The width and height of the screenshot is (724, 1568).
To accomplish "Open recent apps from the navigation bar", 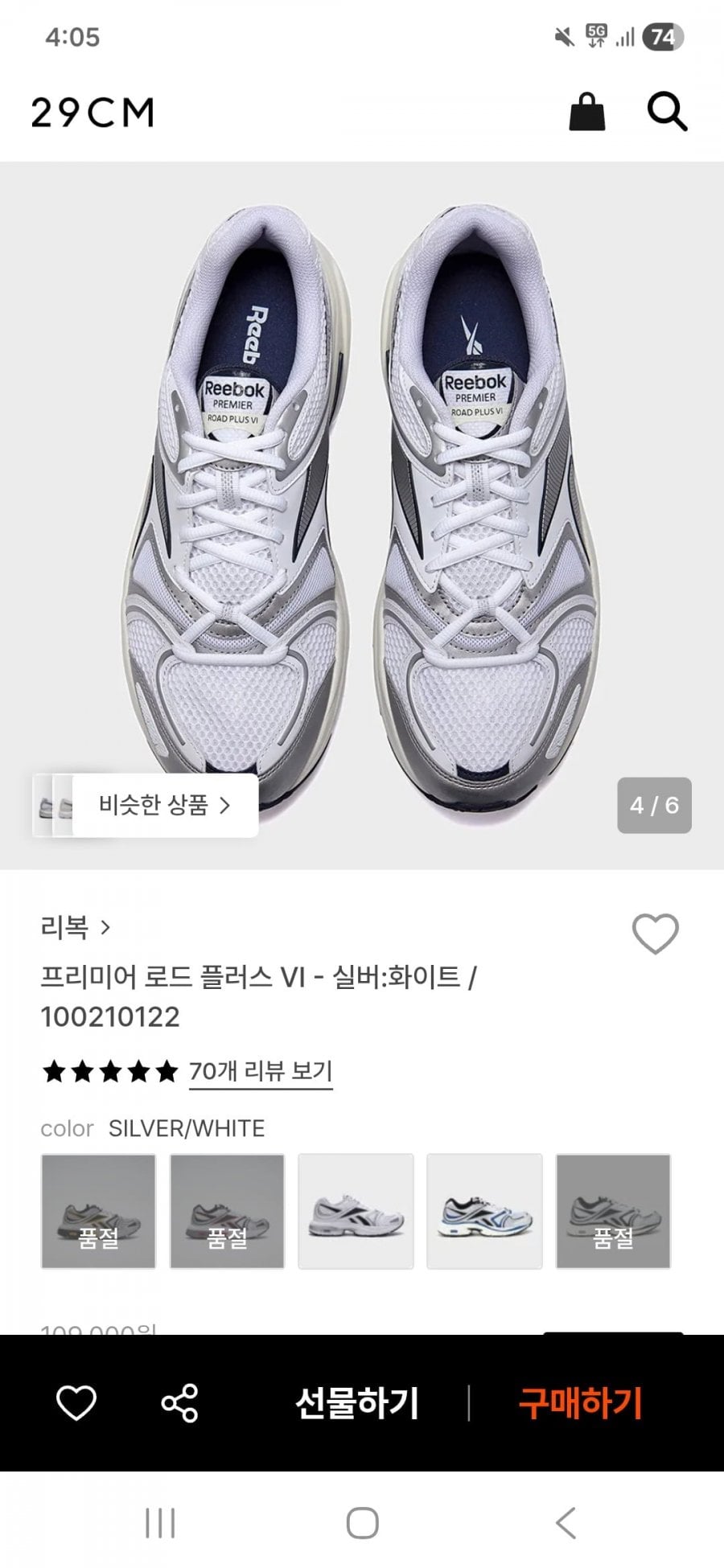I will pyautogui.click(x=159, y=1523).
